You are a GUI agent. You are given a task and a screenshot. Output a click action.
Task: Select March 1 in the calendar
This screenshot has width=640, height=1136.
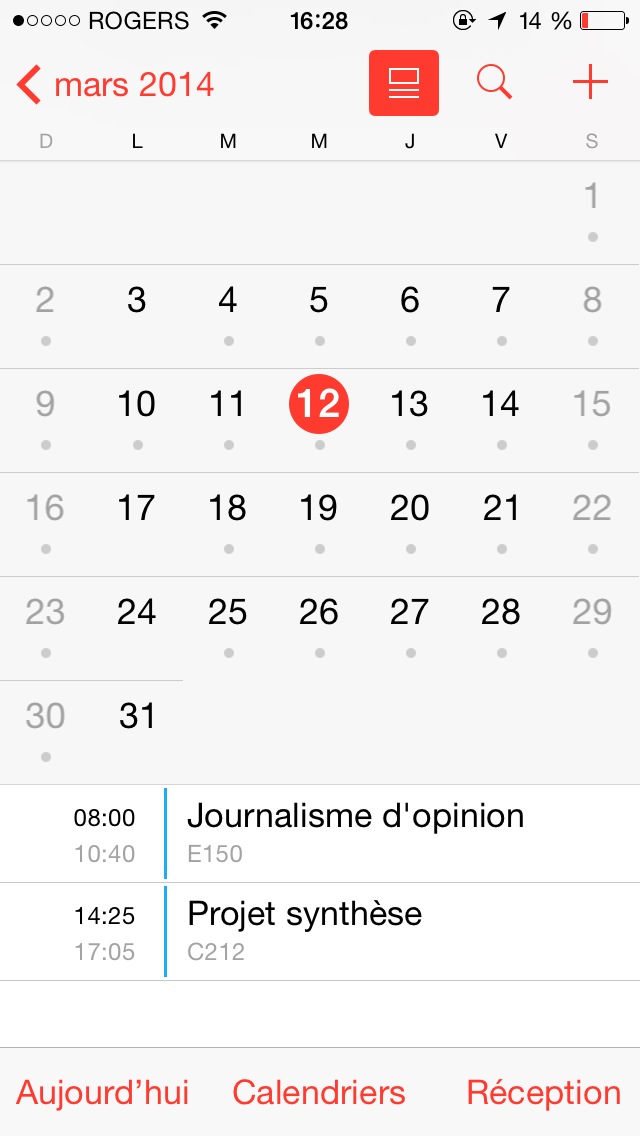(x=592, y=197)
